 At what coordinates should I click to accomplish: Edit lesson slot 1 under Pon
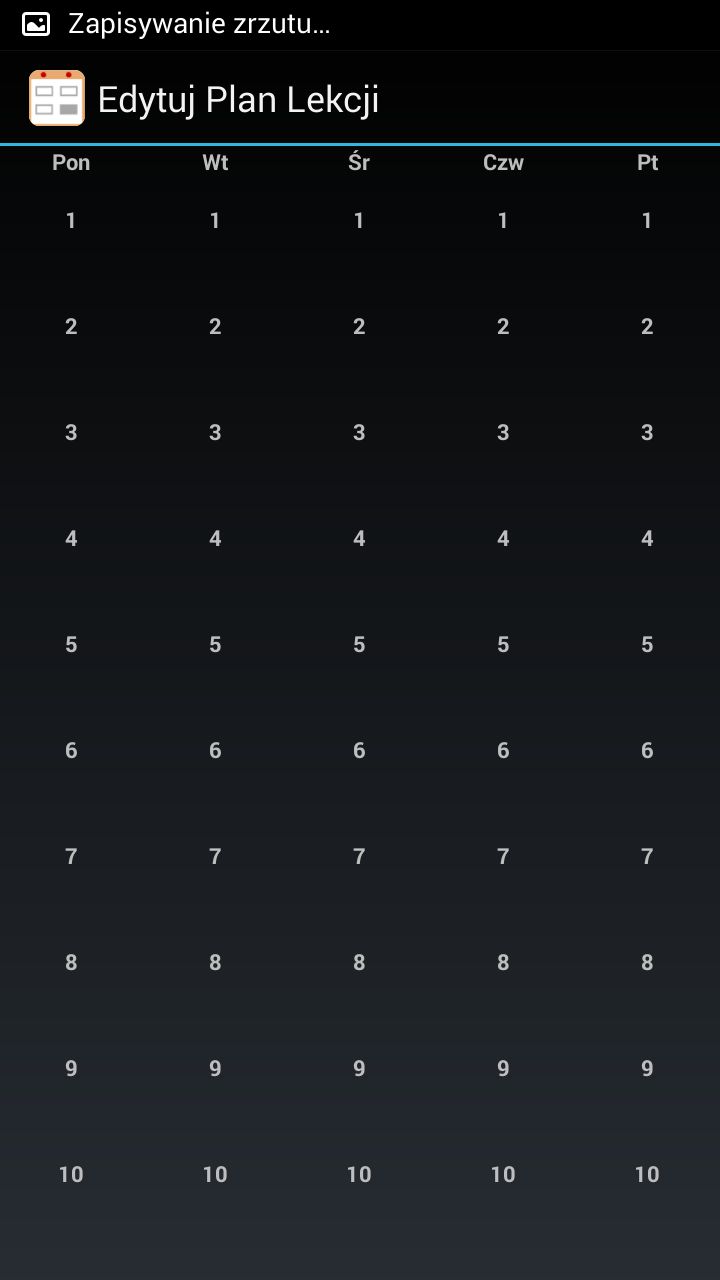tap(71, 221)
